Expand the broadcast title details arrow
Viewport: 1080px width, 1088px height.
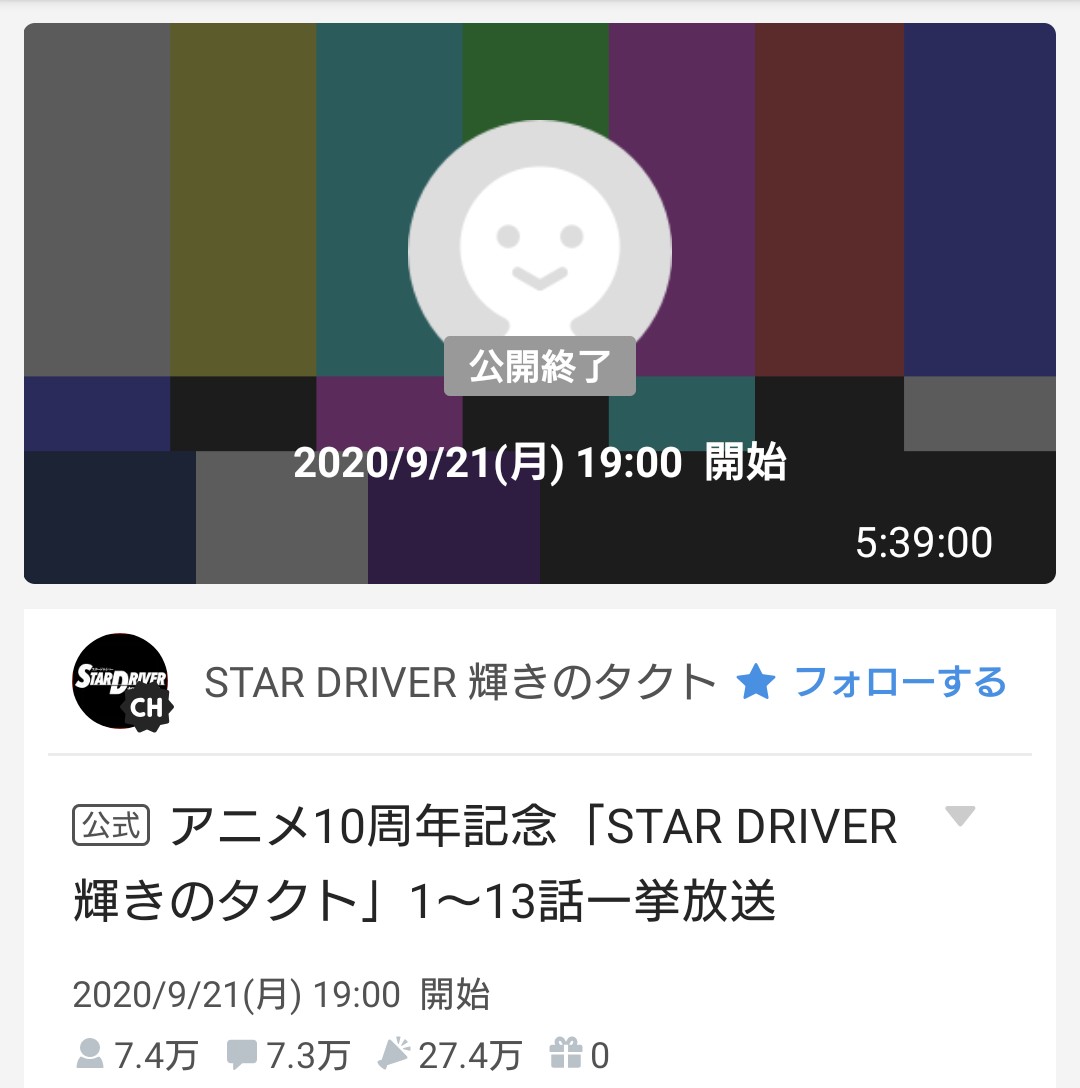[960, 815]
